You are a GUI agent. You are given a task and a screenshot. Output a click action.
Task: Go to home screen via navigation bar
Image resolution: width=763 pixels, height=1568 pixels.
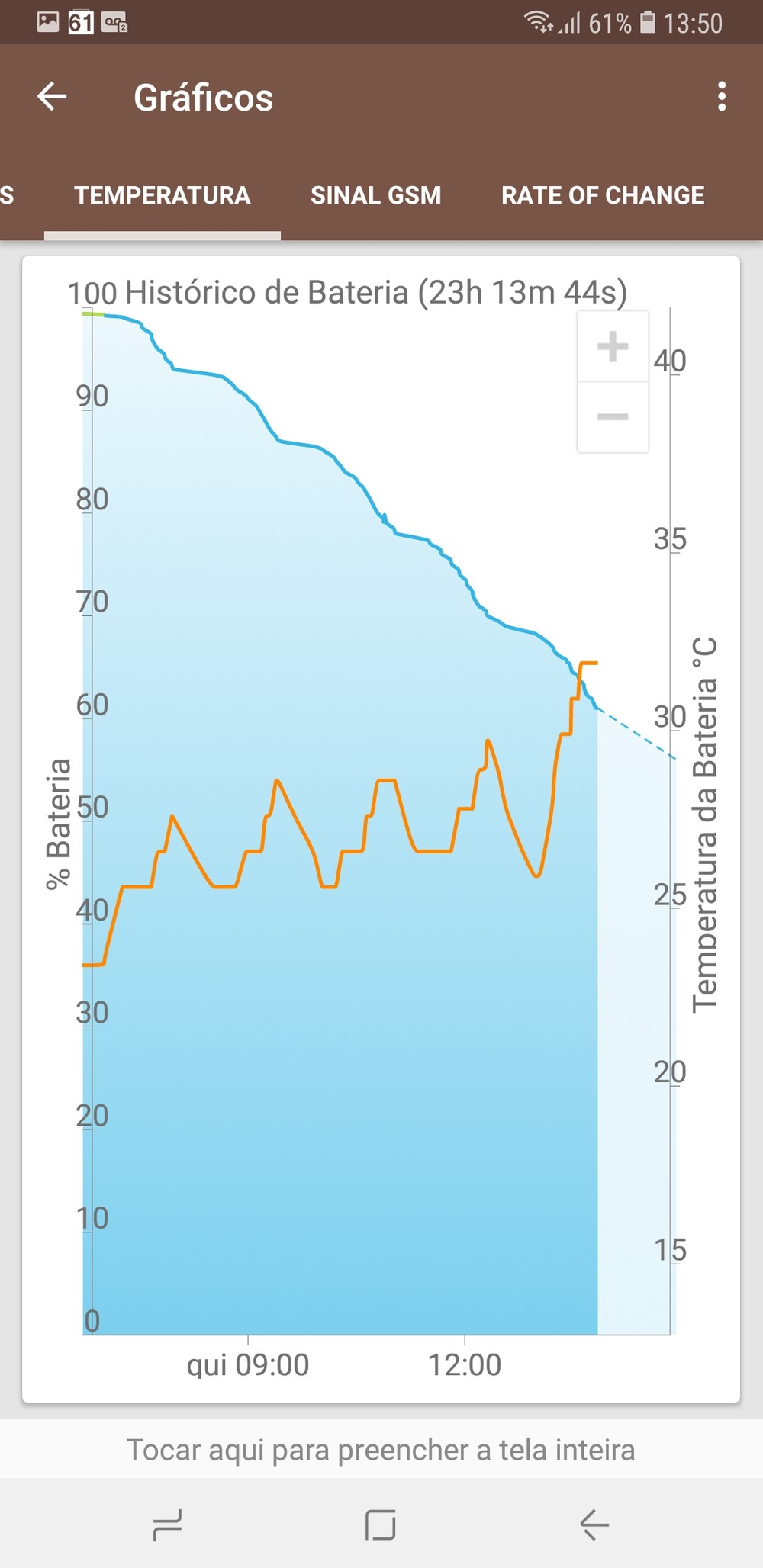click(381, 1525)
